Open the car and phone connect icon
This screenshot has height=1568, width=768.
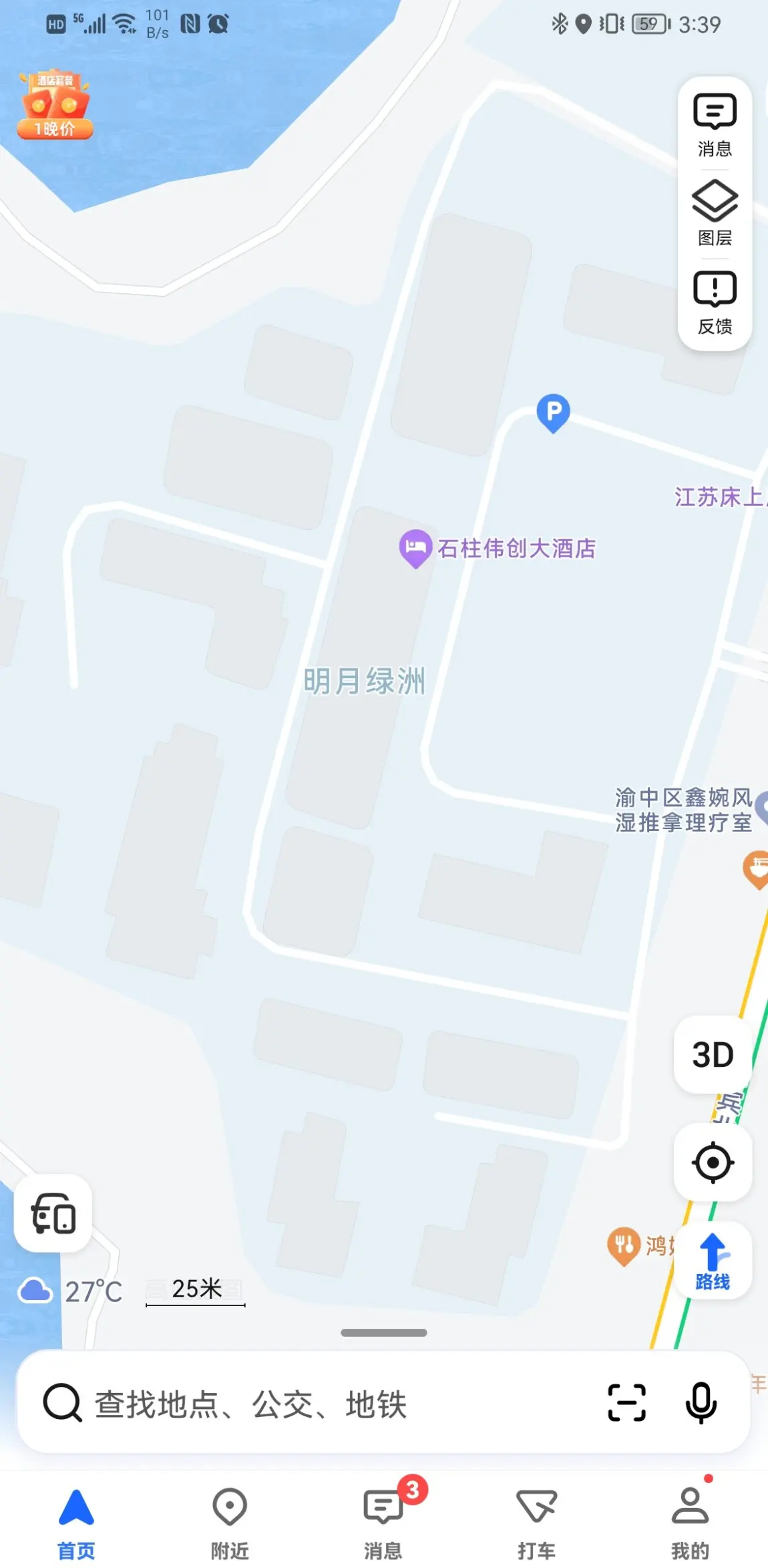(53, 1213)
